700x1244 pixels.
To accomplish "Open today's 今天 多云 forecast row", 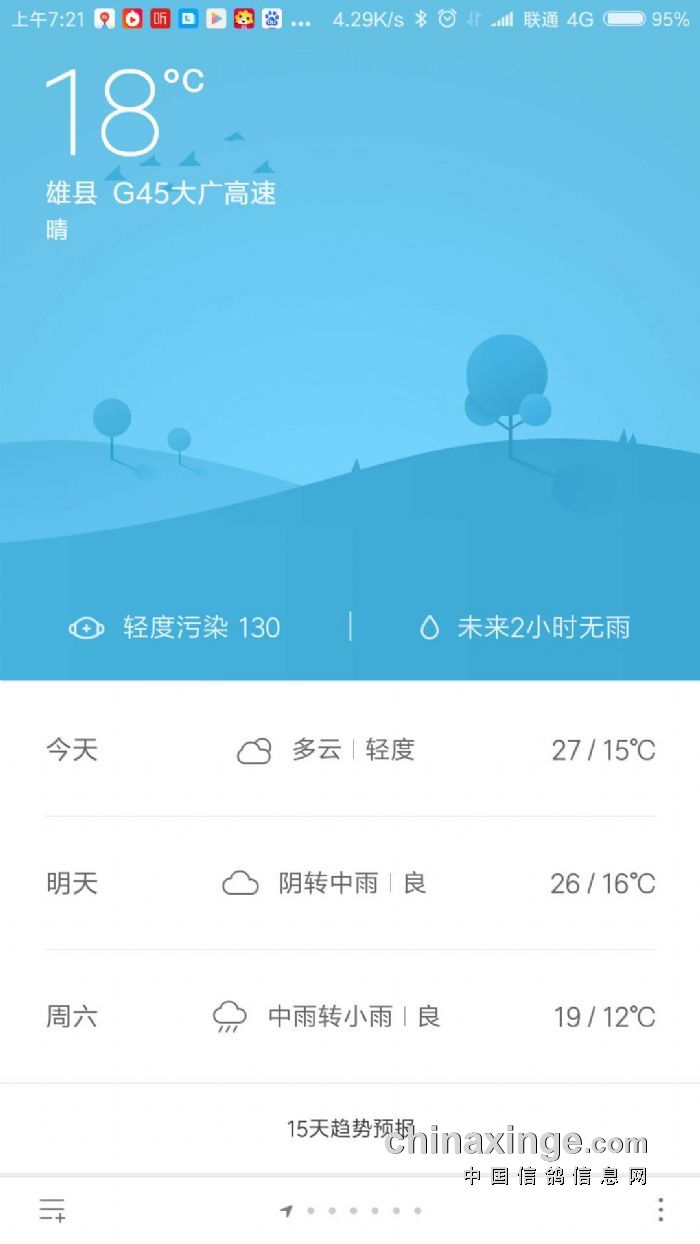I will point(350,750).
